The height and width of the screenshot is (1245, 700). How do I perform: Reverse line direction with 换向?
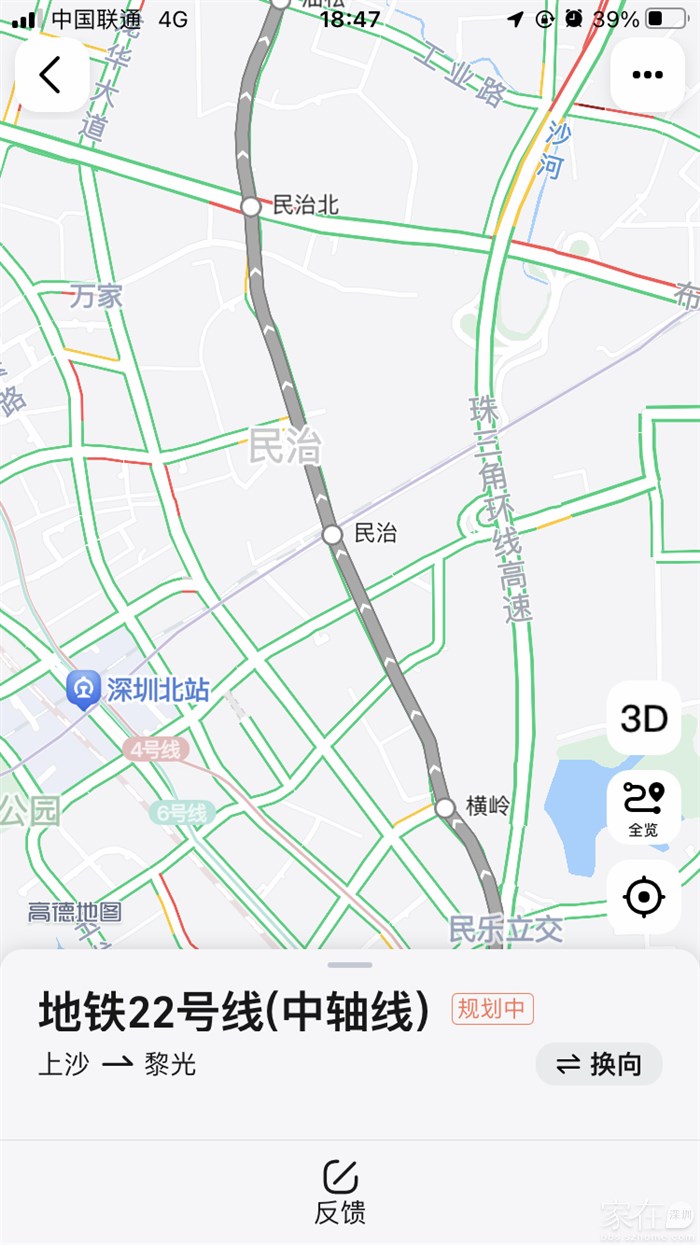point(599,1064)
